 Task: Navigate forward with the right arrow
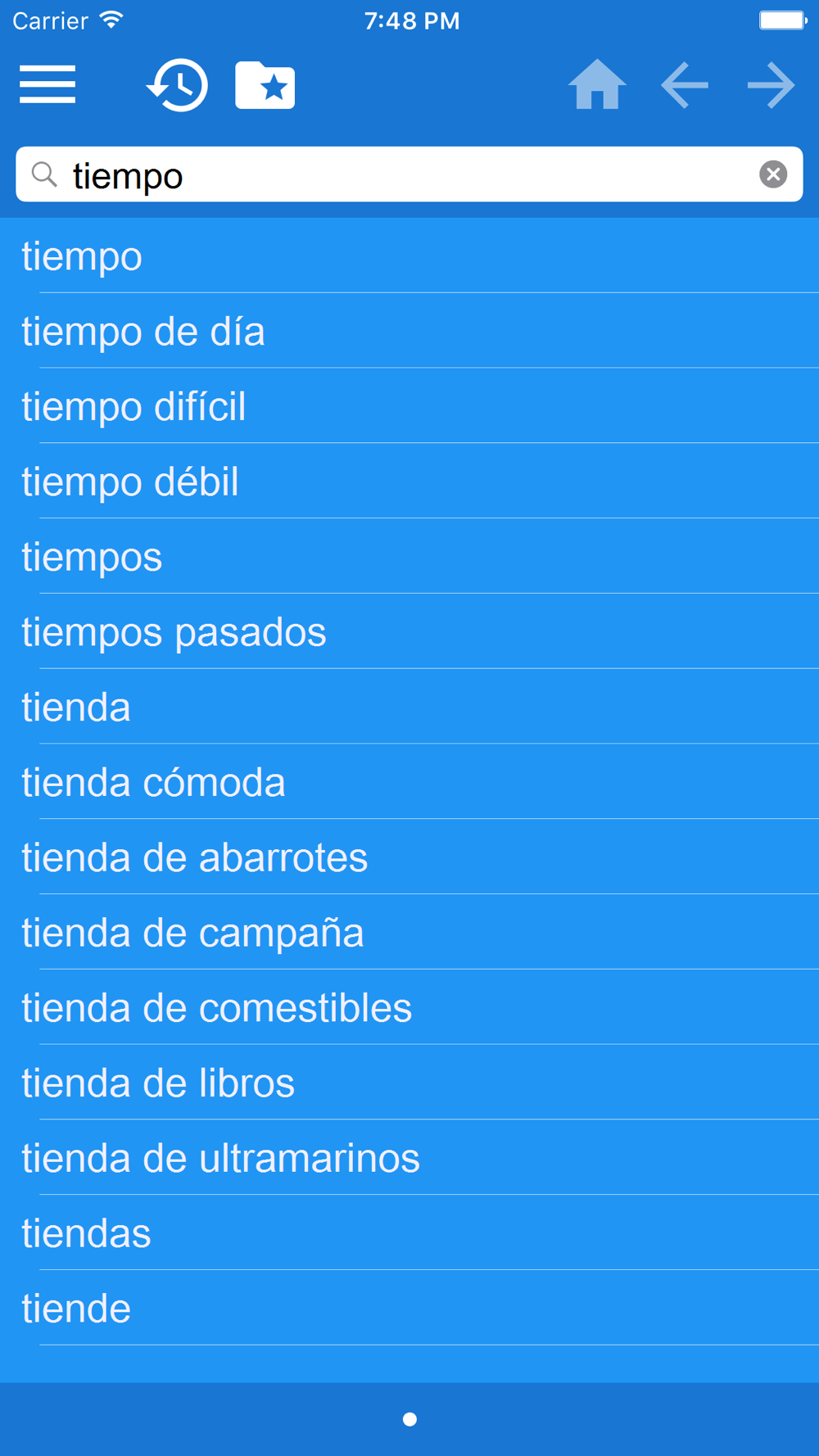[x=771, y=84]
